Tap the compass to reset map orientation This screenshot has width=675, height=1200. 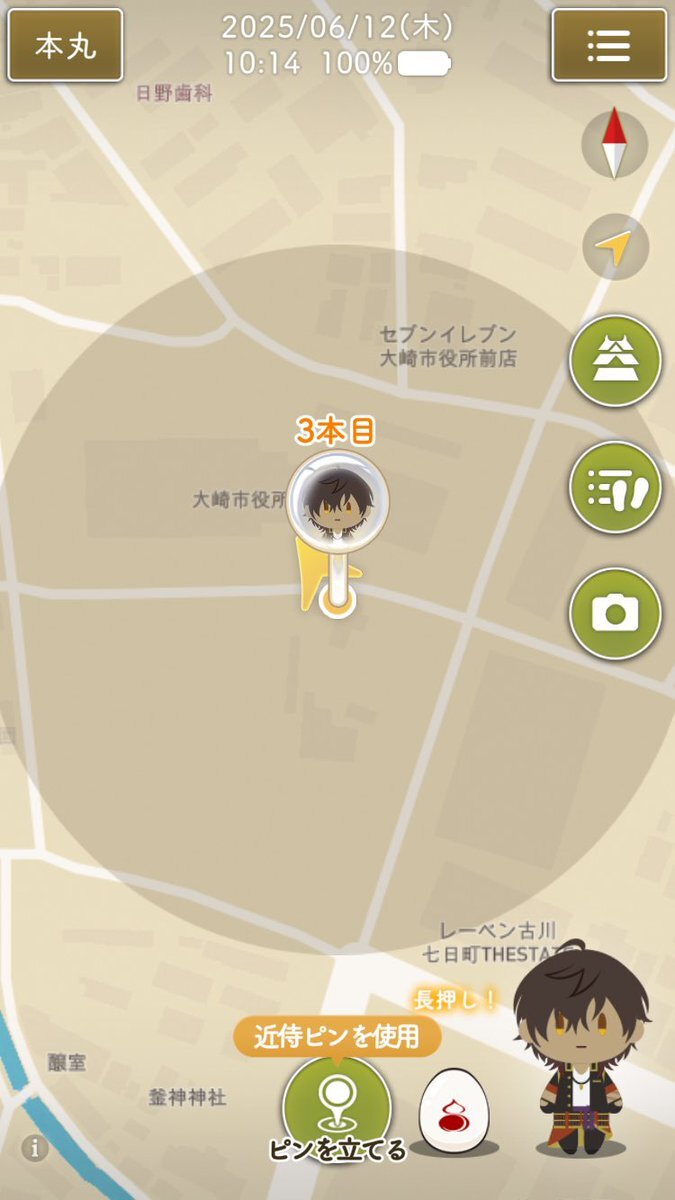(615, 145)
